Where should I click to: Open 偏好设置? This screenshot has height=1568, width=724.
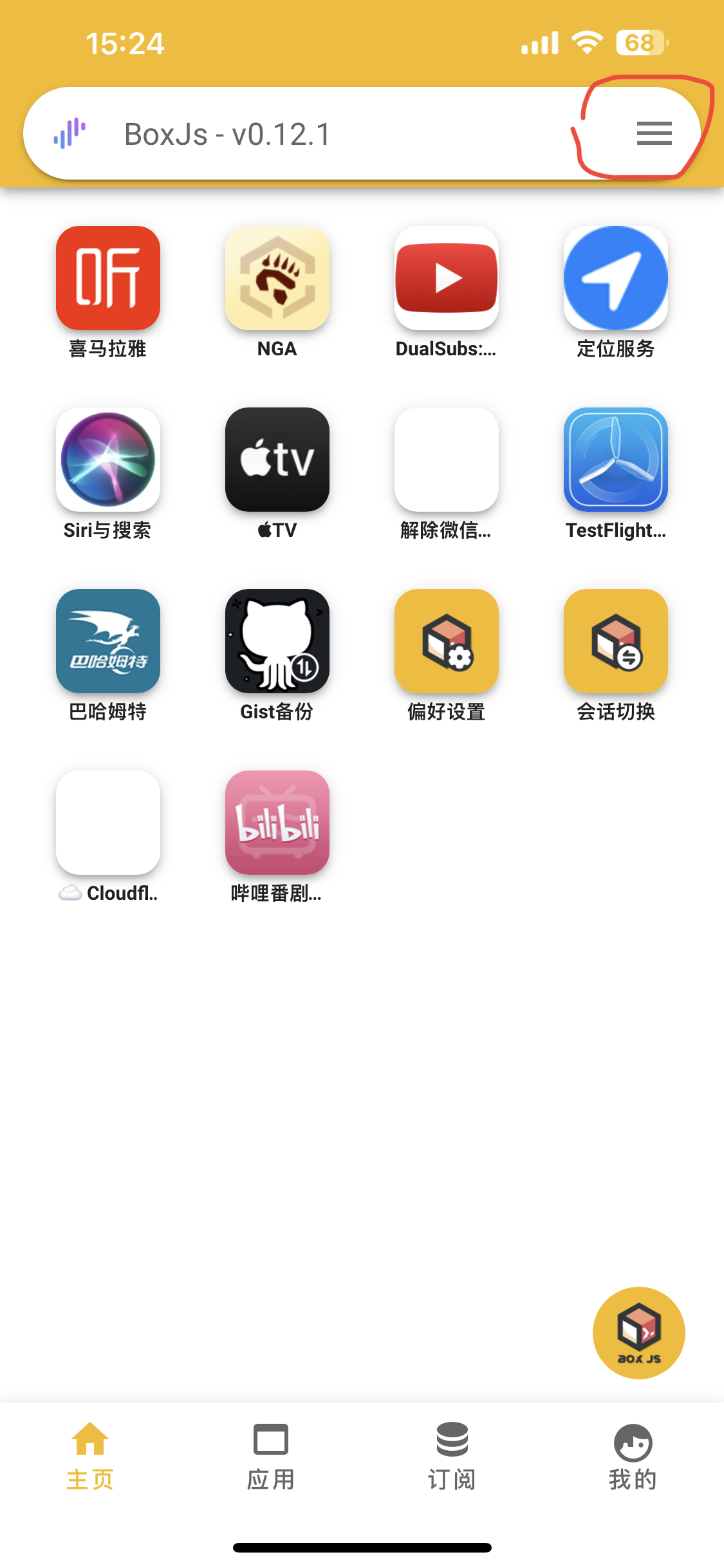[x=447, y=641]
